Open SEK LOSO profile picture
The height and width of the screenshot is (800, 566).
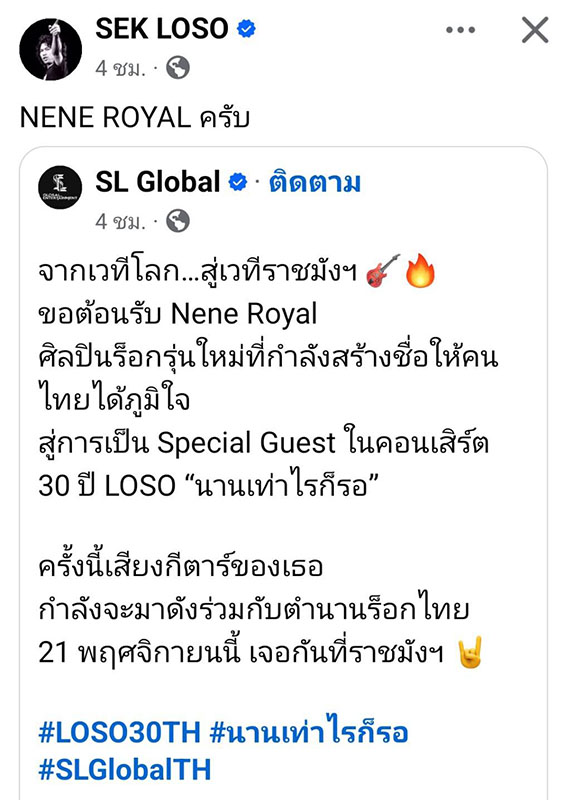point(51,49)
